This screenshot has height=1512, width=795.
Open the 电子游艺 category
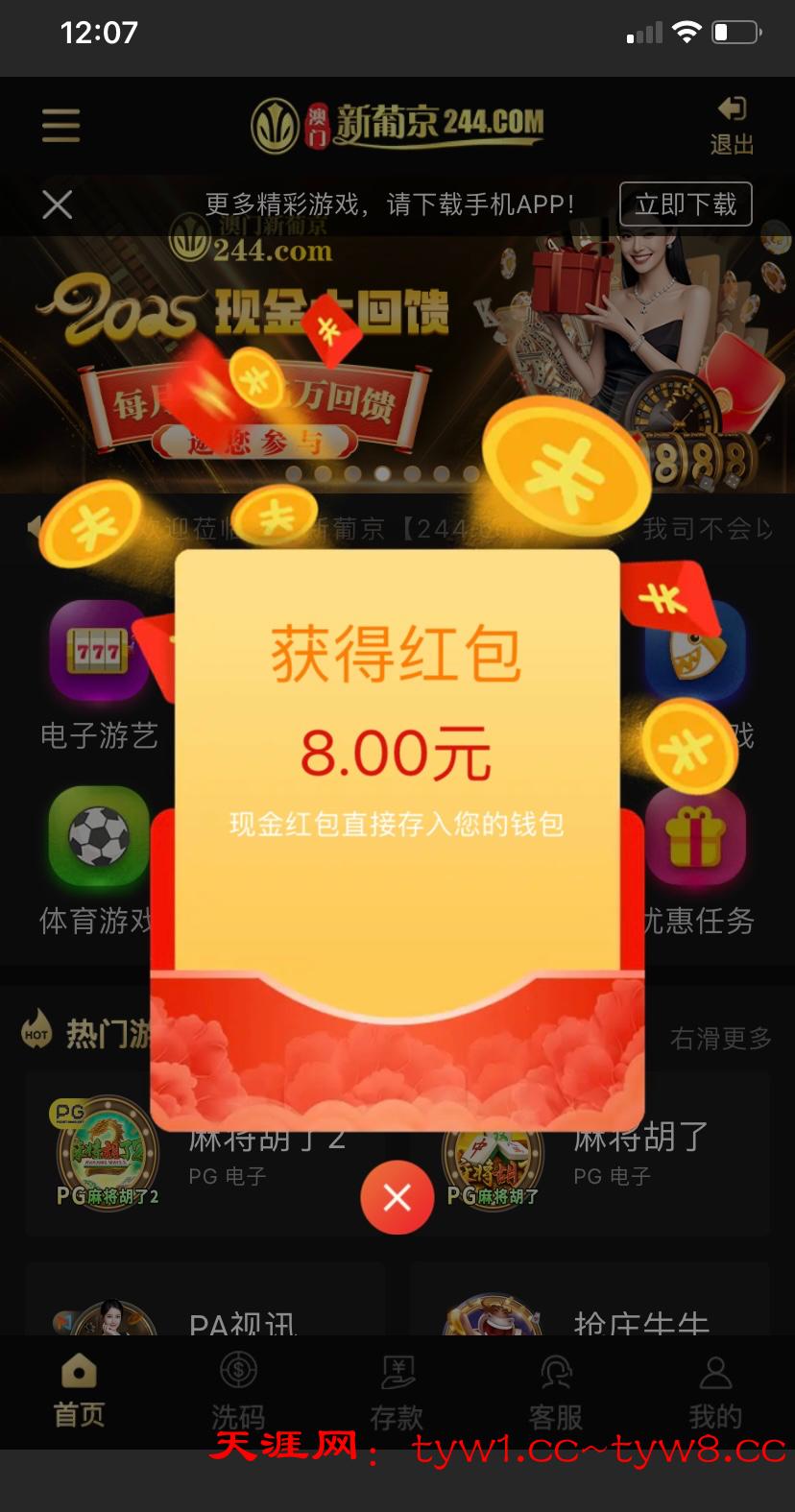[x=98, y=674]
